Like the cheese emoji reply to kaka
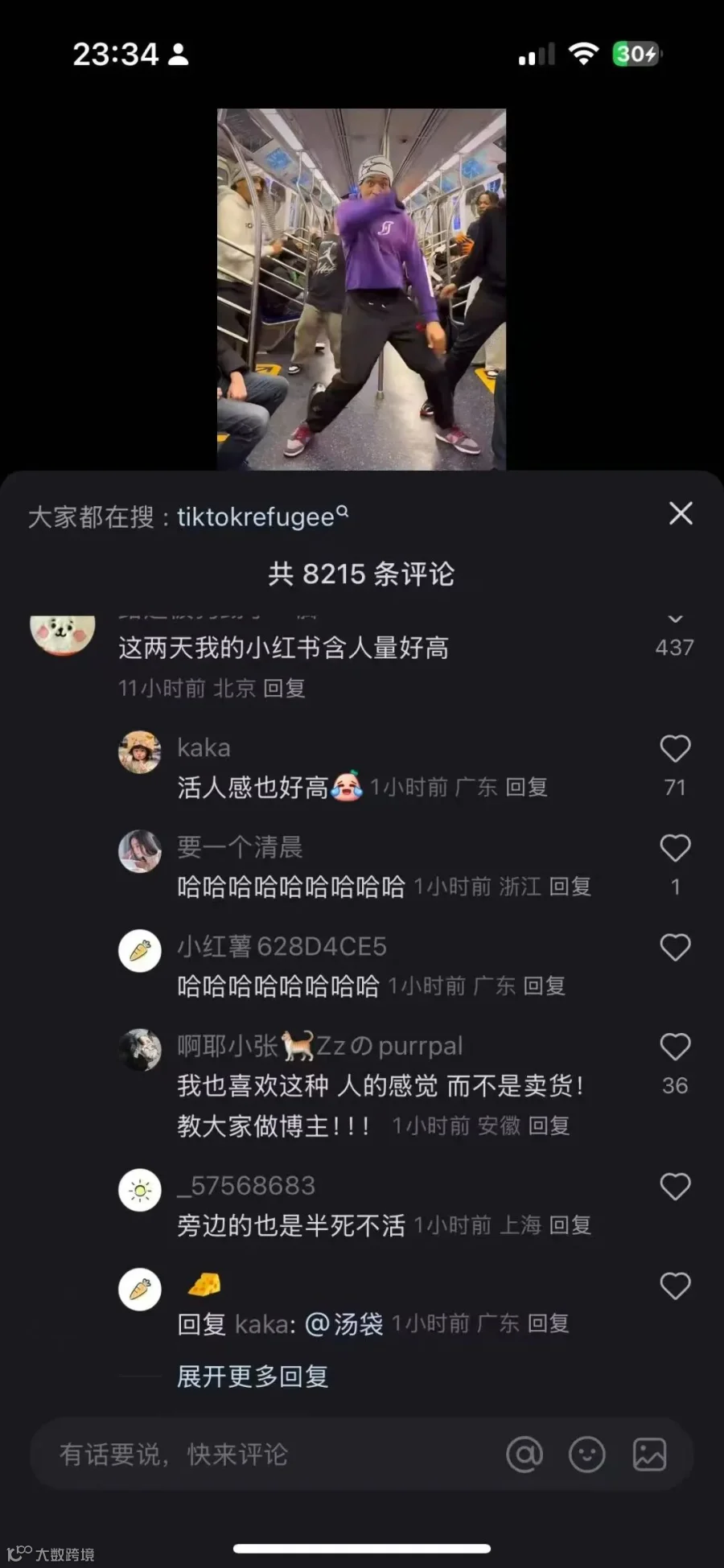Viewport: 724px width, 1568px height. pyautogui.click(x=675, y=1286)
